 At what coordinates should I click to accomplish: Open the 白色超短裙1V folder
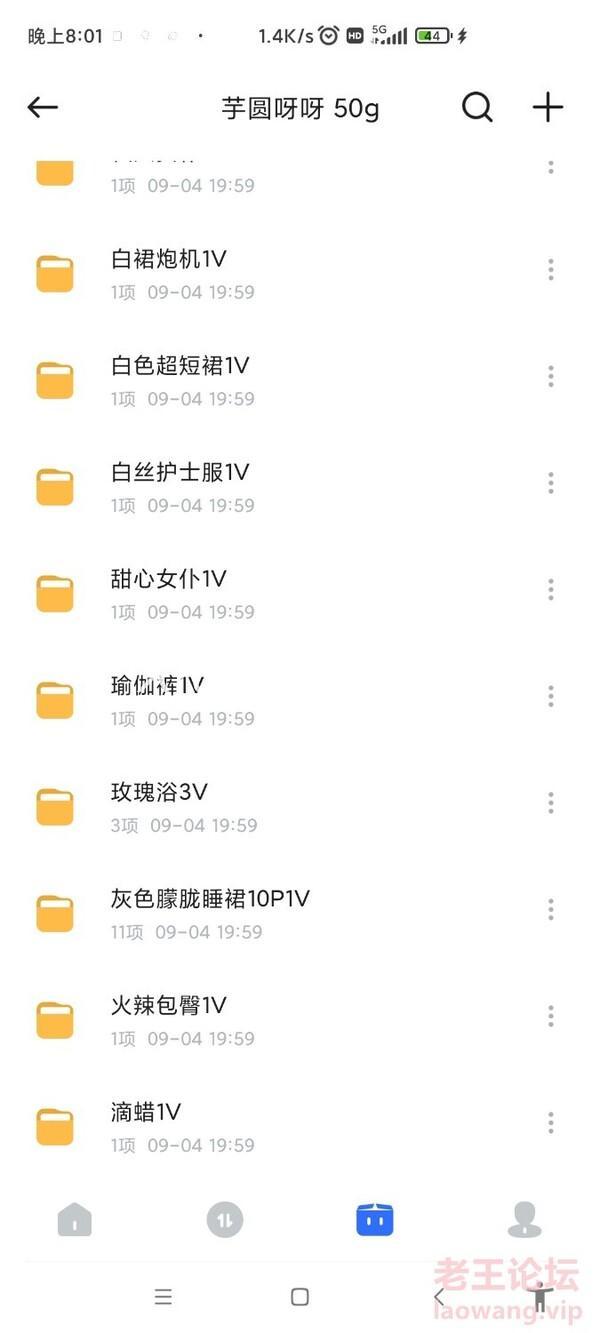click(300, 380)
